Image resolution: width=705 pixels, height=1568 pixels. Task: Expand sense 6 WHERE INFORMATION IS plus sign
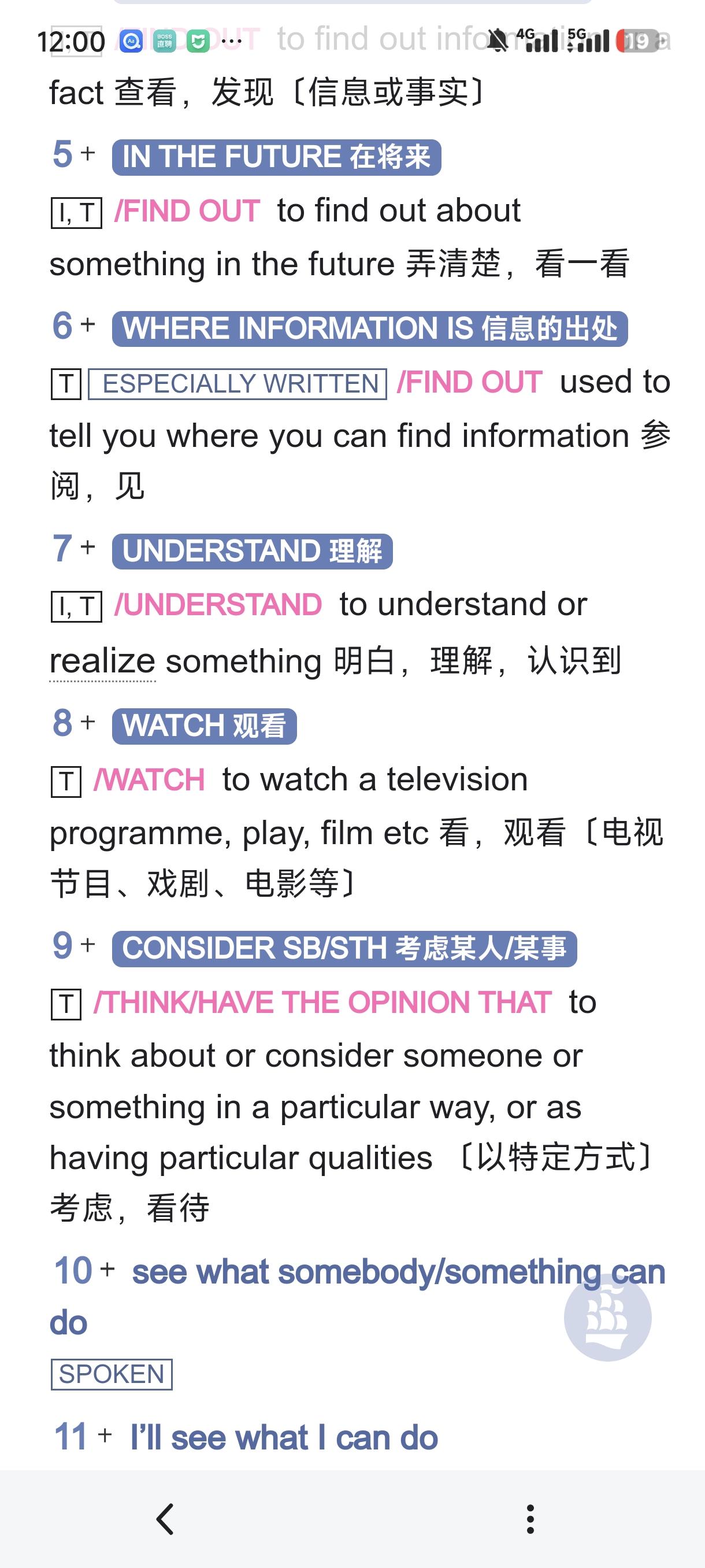coord(88,324)
